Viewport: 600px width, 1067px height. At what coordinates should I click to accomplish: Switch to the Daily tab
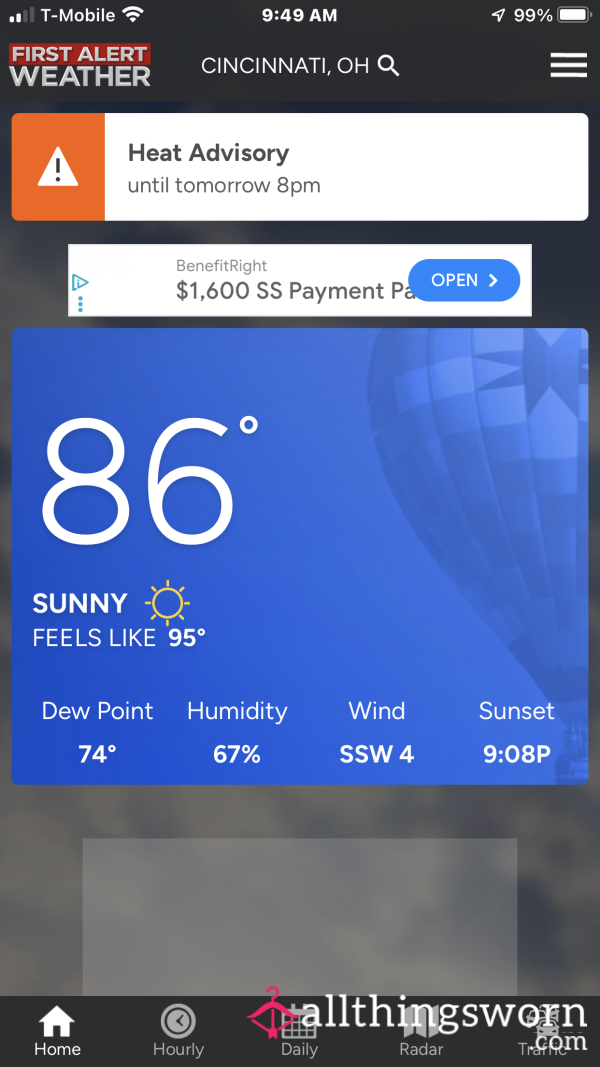tap(299, 1032)
